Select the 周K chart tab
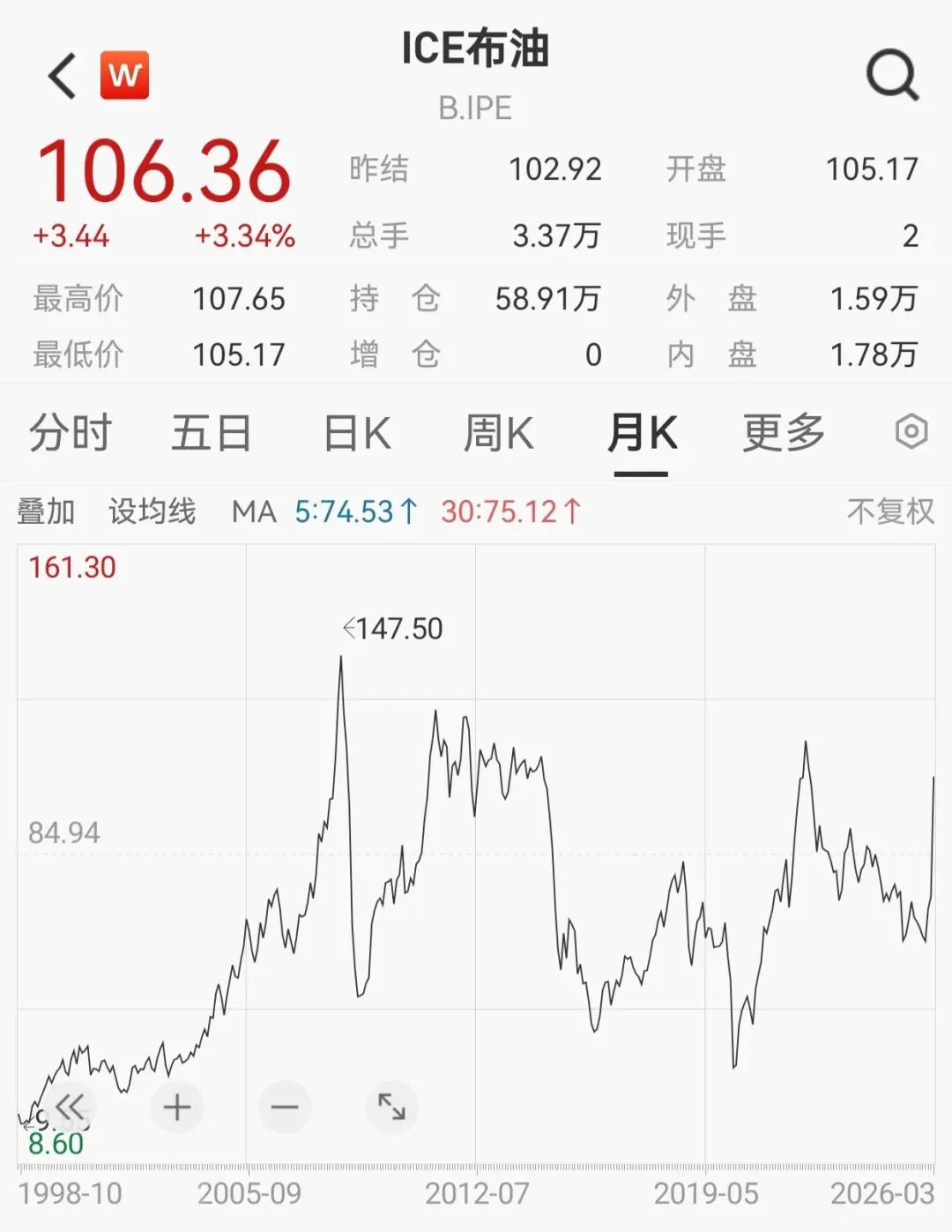 click(x=499, y=434)
